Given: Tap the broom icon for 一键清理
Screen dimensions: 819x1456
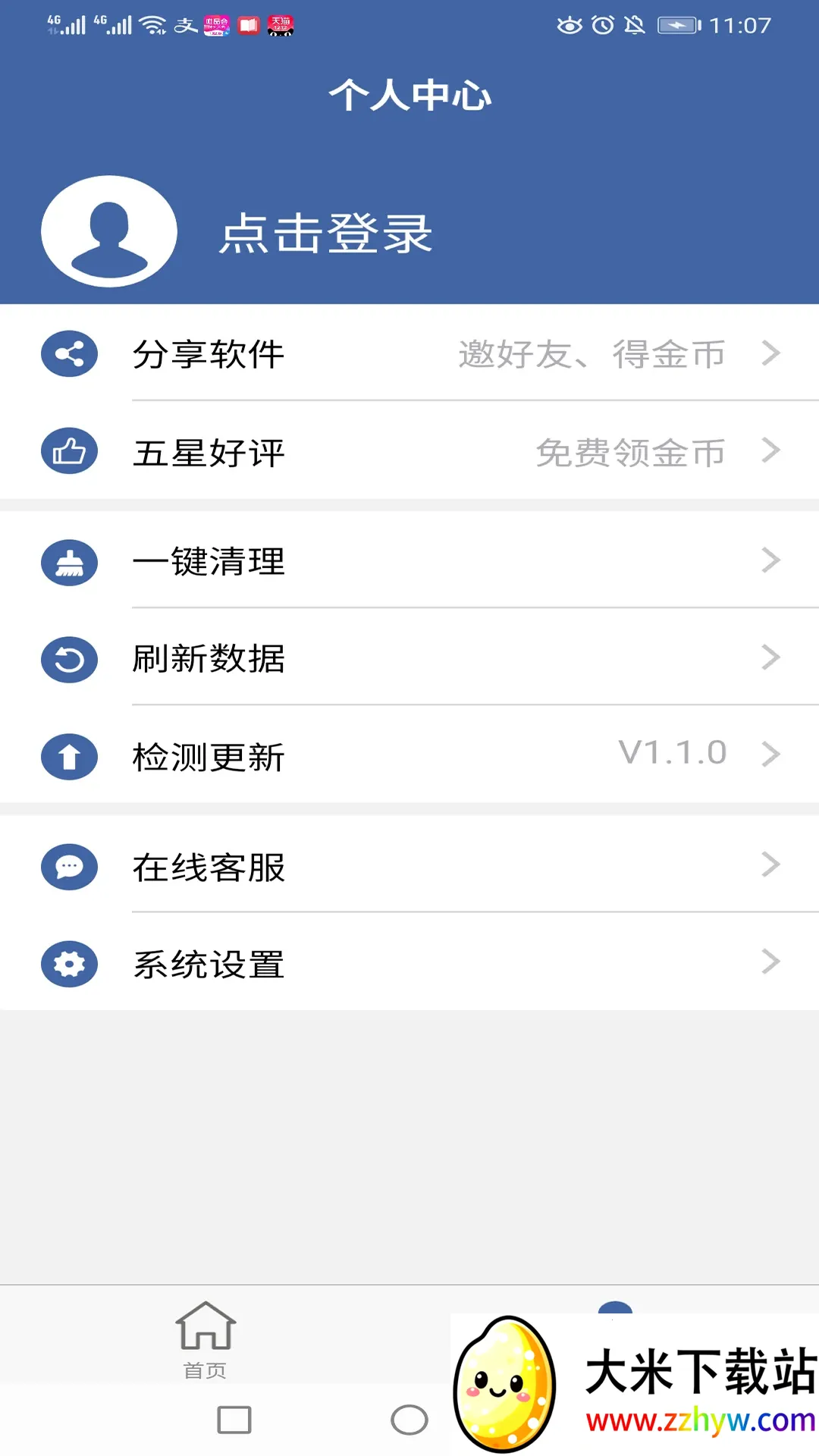Looking at the screenshot, I should coord(68,563).
